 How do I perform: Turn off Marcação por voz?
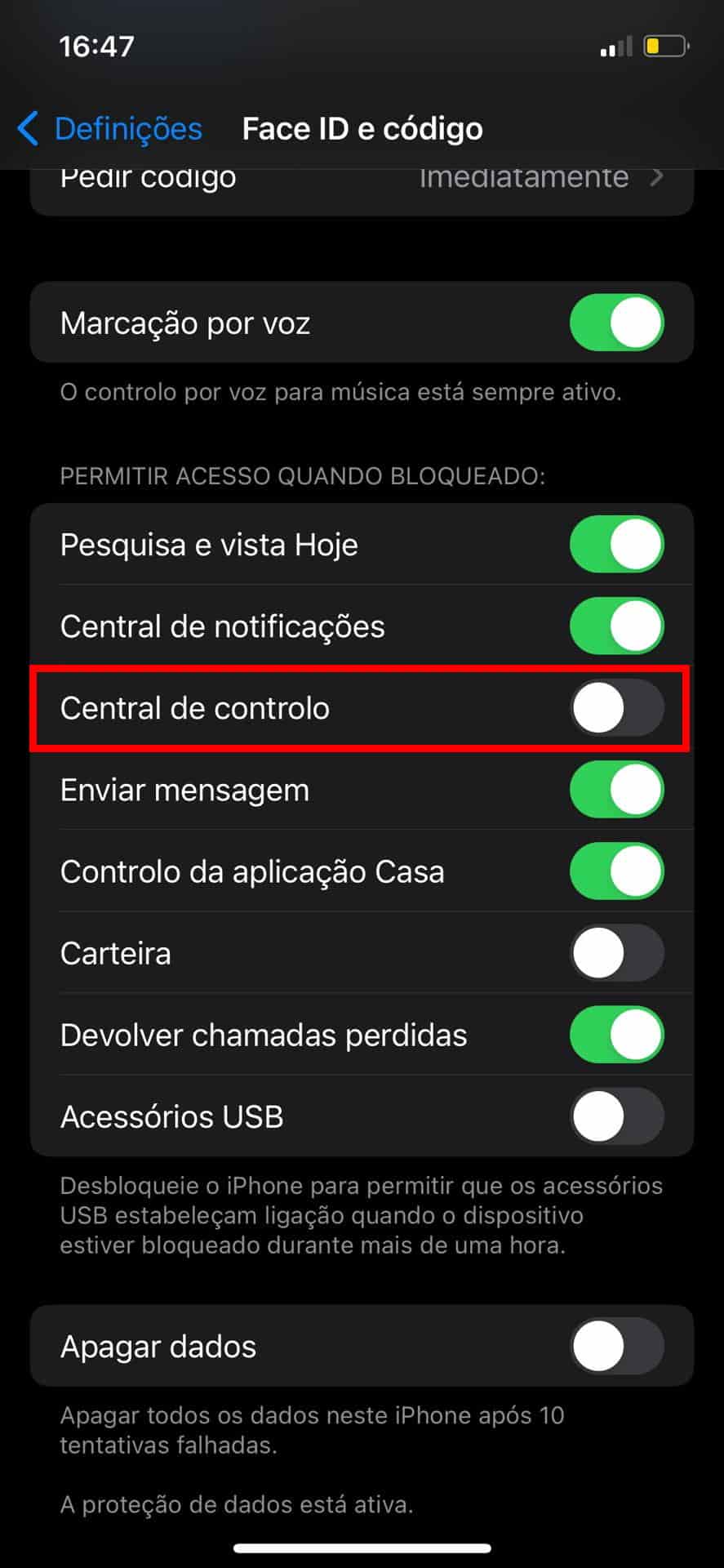pos(616,323)
